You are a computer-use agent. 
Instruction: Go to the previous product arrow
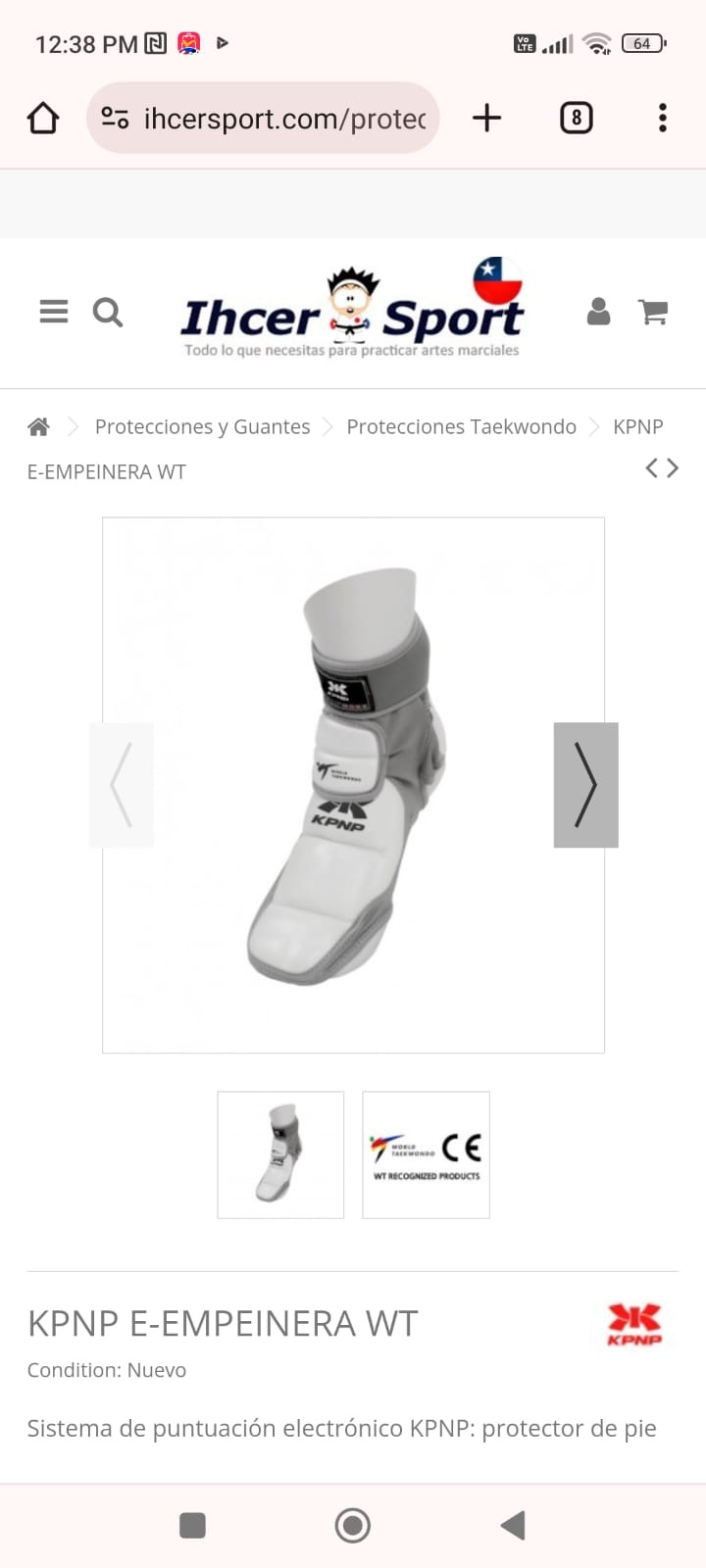coord(651,468)
